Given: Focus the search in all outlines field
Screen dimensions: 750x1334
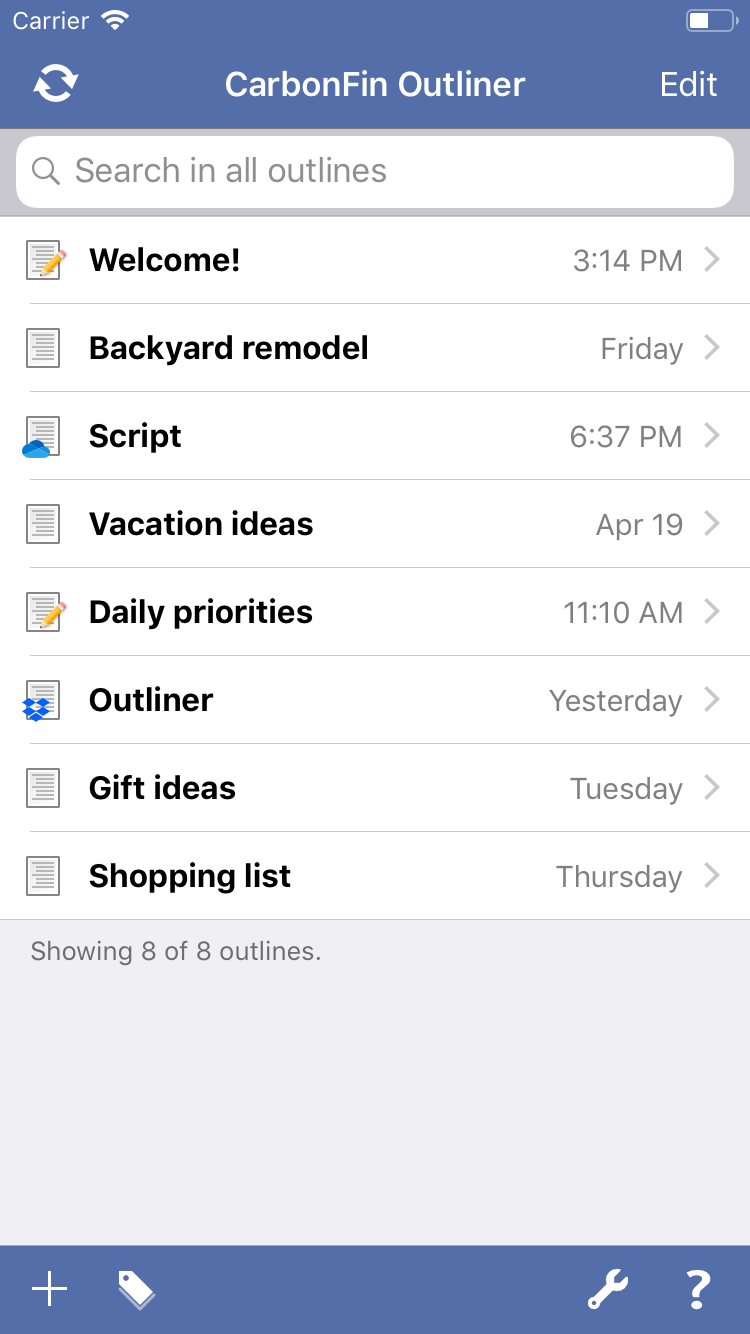Looking at the screenshot, I should pos(375,171).
